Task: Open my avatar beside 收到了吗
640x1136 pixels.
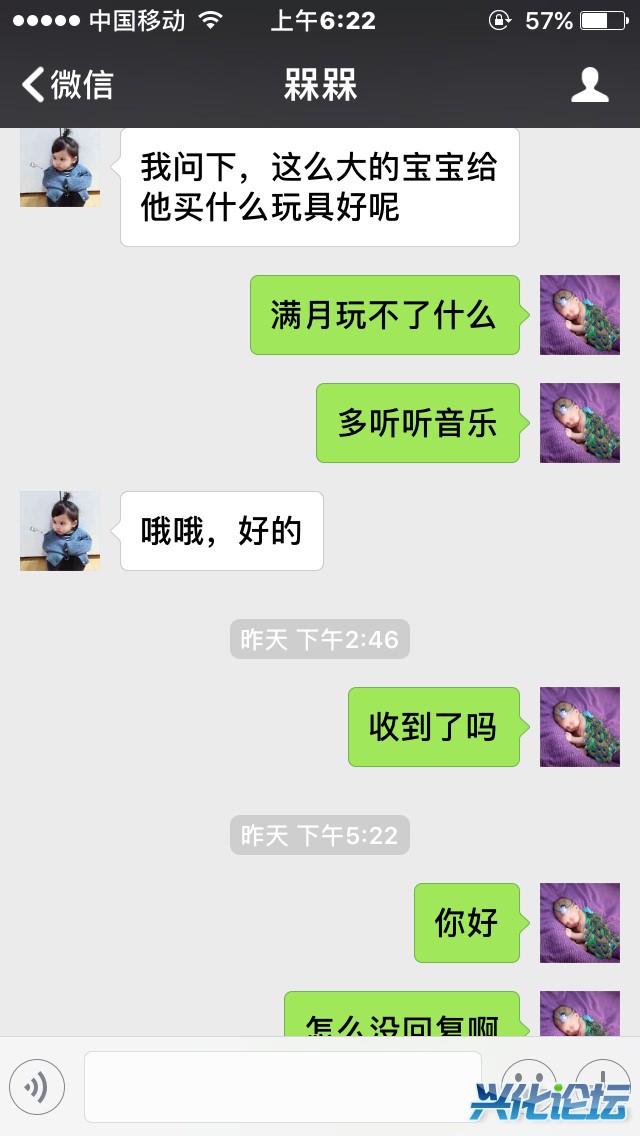Action: coord(580,727)
